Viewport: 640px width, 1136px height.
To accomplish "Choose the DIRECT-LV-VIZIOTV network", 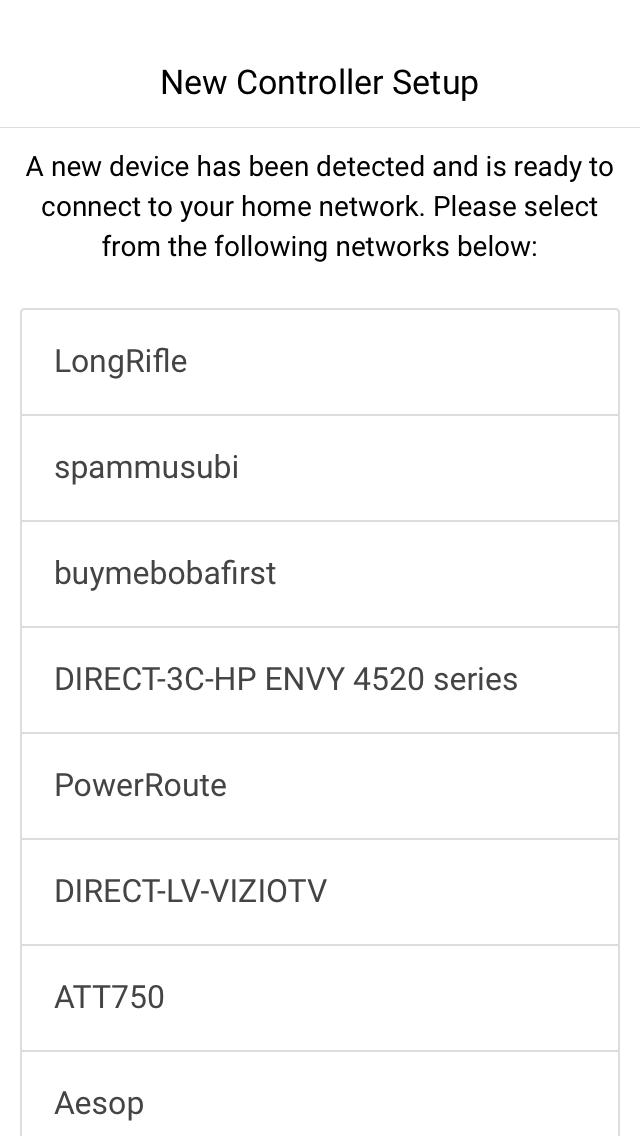I will tap(320, 891).
